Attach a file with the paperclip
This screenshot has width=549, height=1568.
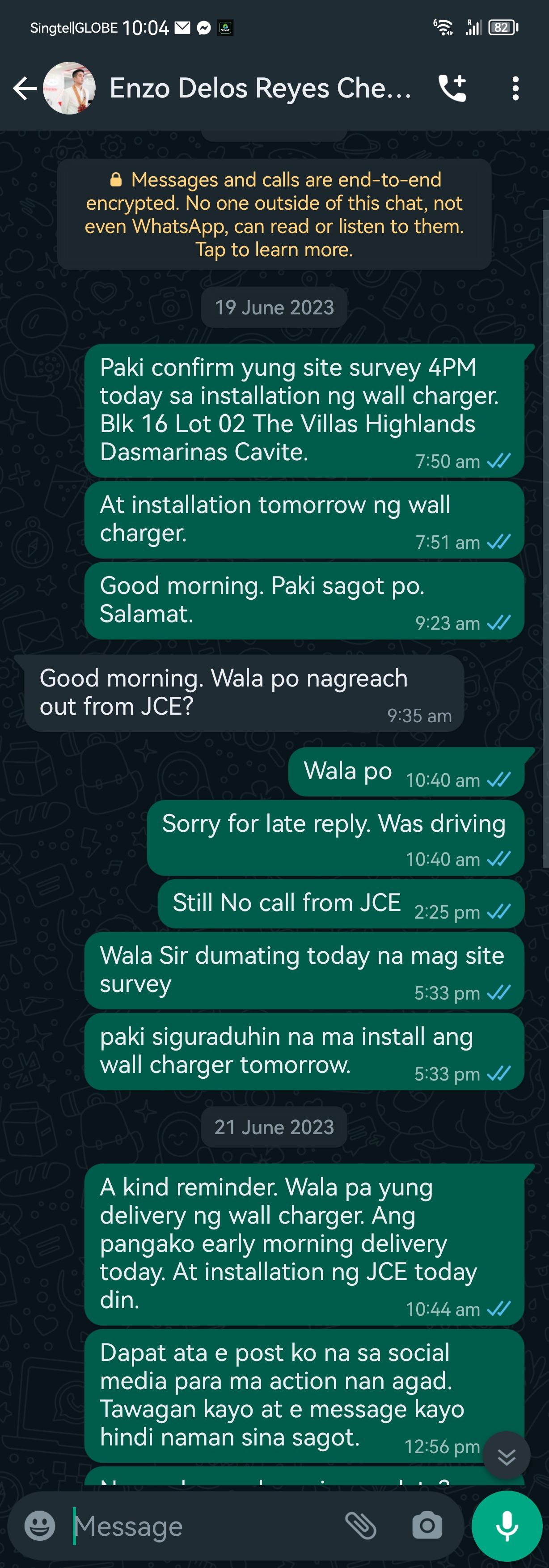[x=361, y=1526]
